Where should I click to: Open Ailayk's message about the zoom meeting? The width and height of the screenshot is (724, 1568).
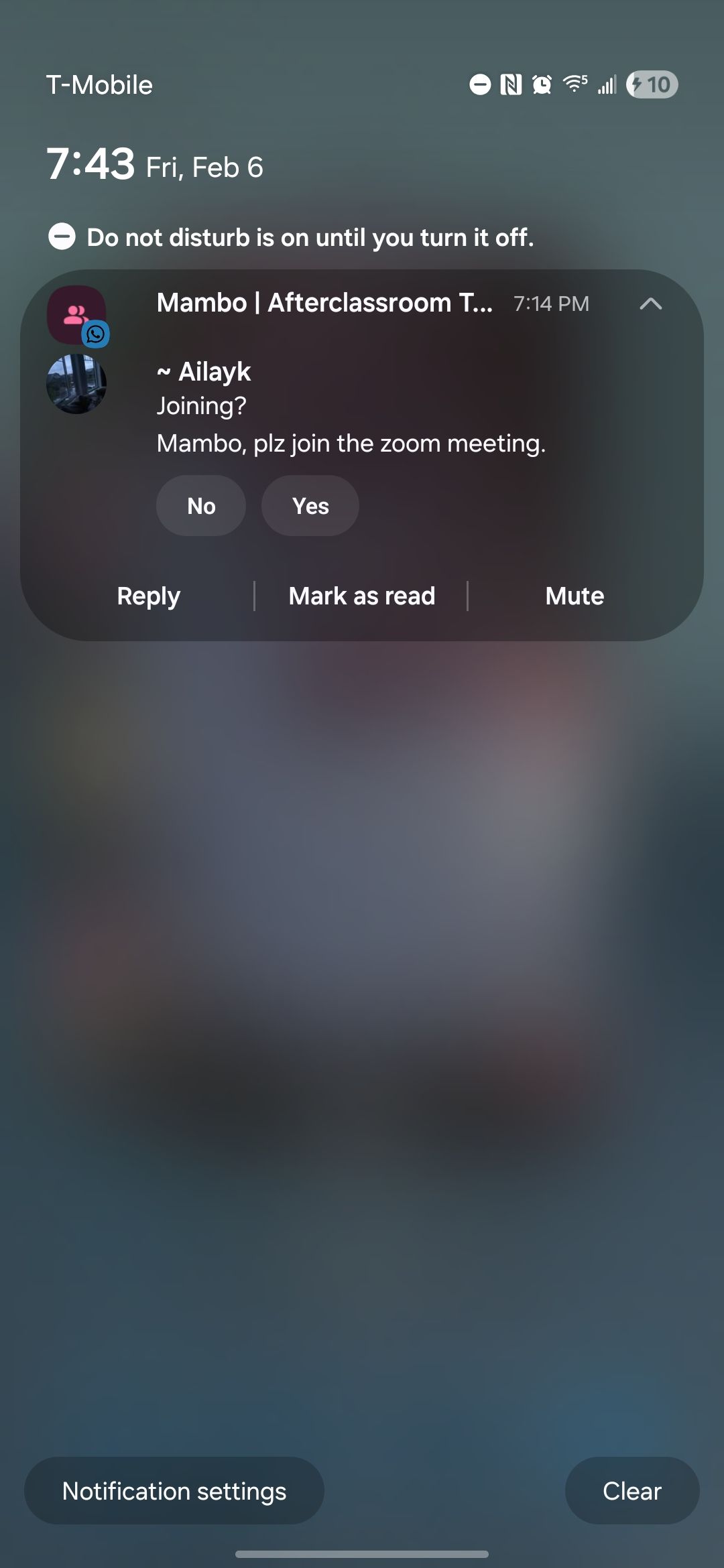tap(351, 443)
